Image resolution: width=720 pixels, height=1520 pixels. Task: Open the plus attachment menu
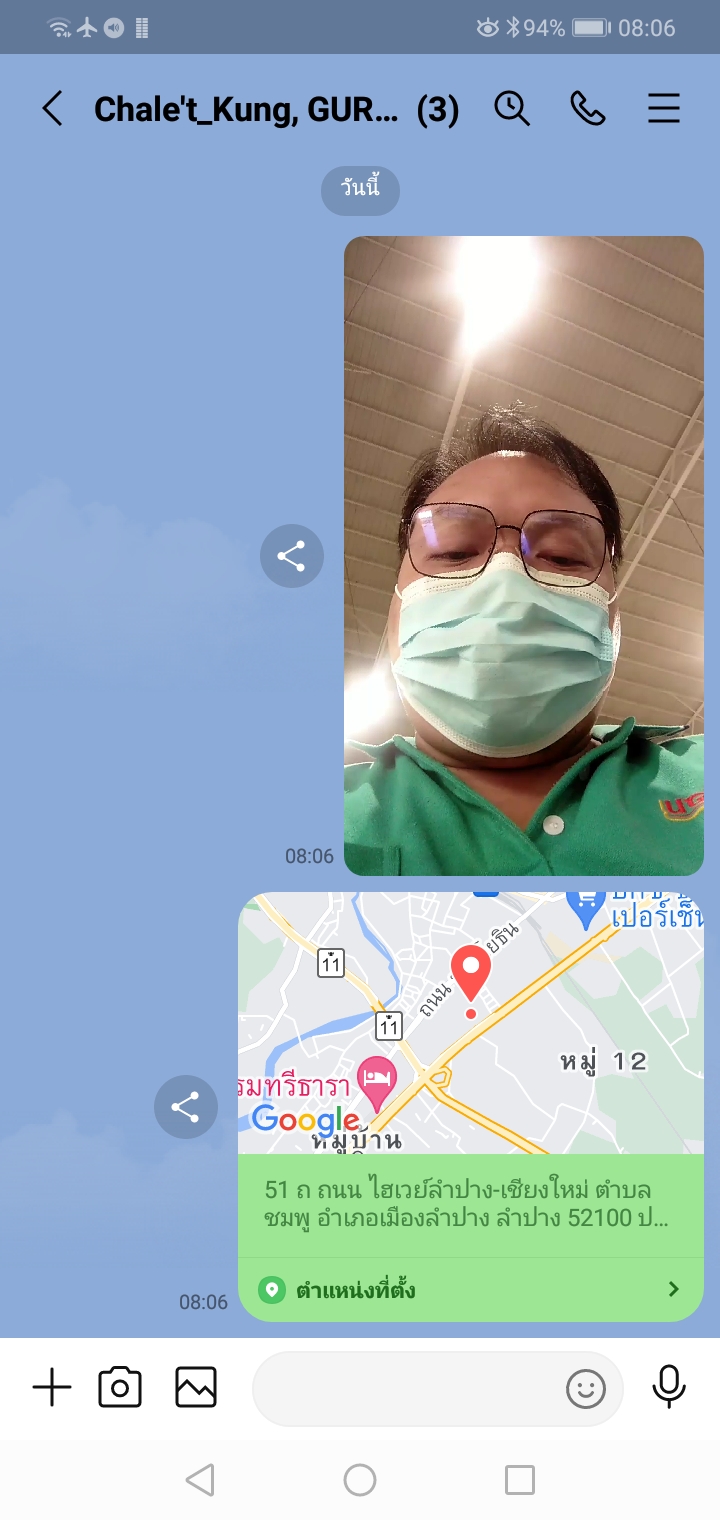[x=52, y=1388]
